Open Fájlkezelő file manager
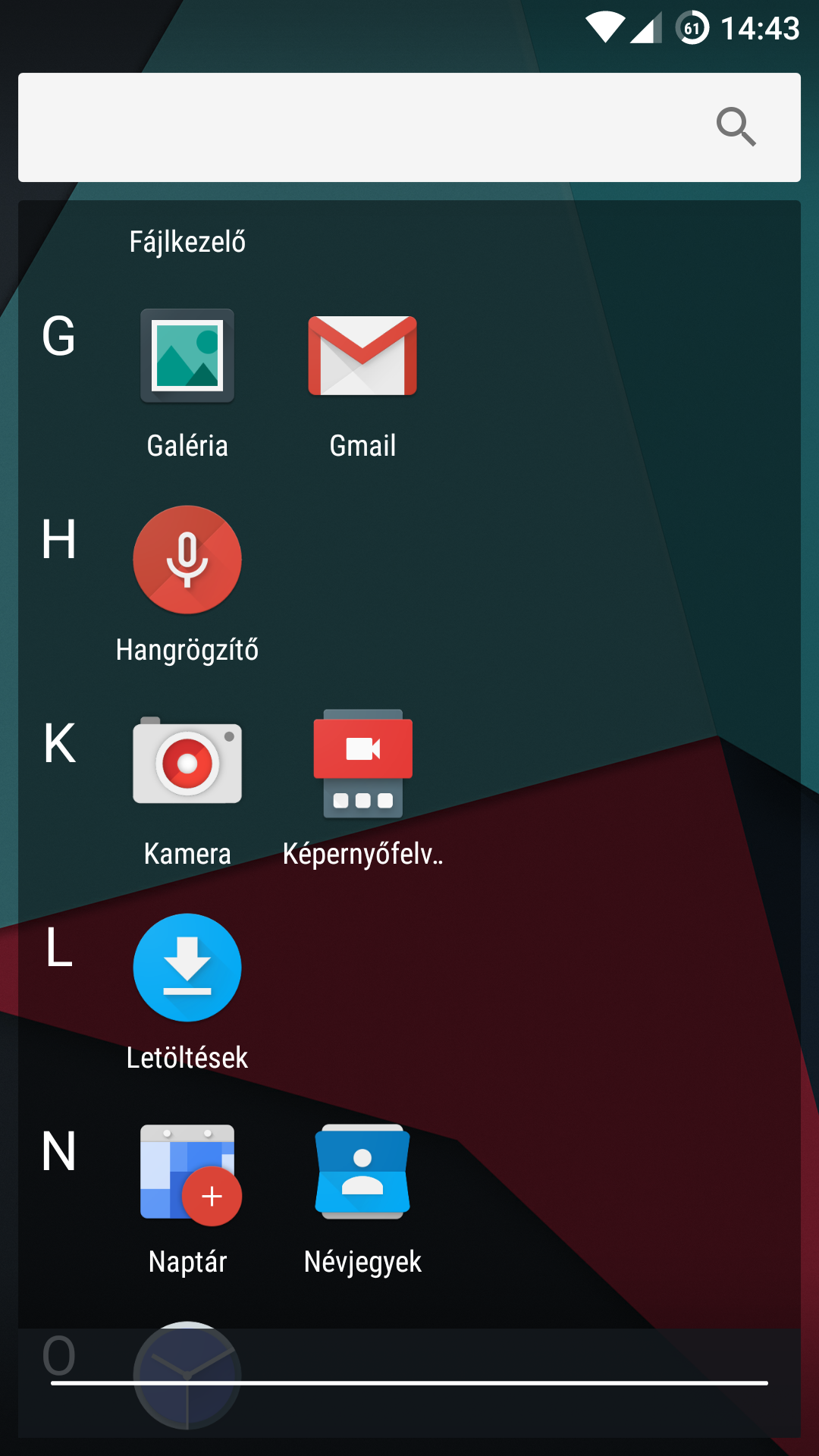 click(x=187, y=242)
